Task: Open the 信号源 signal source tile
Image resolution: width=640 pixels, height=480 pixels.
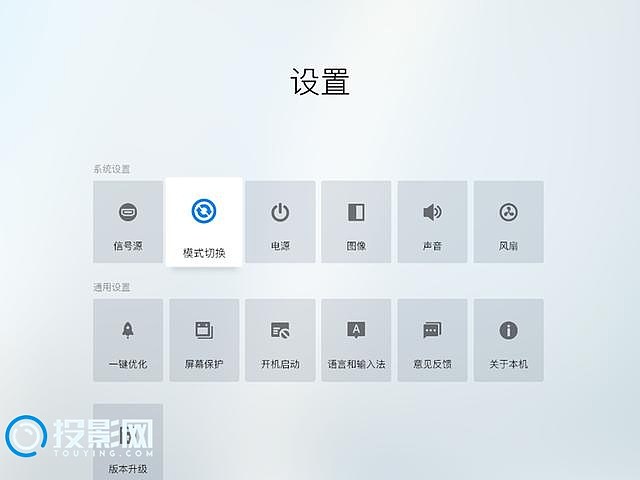Action: tap(128, 221)
